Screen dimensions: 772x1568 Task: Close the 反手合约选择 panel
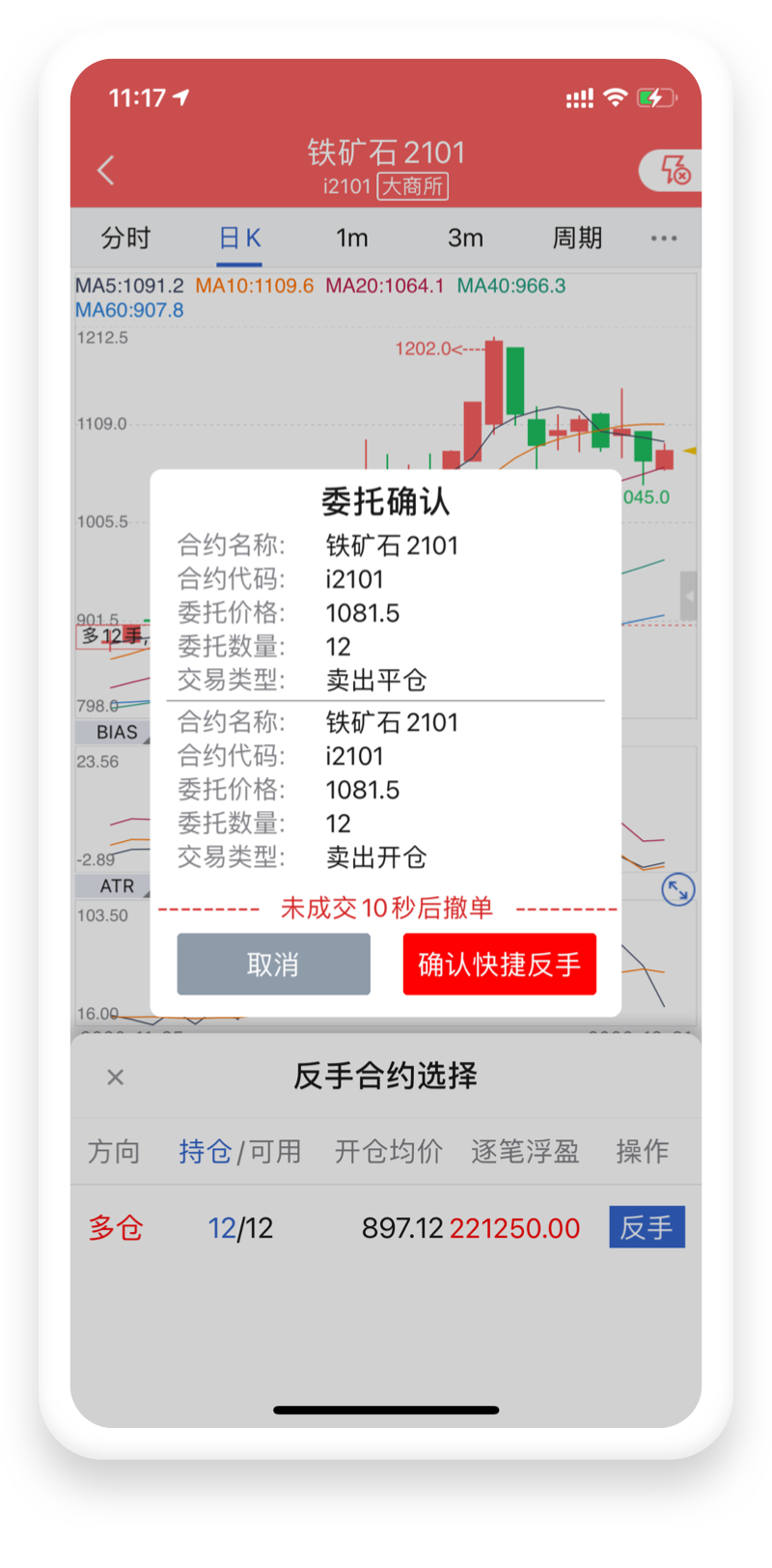pos(116,1077)
